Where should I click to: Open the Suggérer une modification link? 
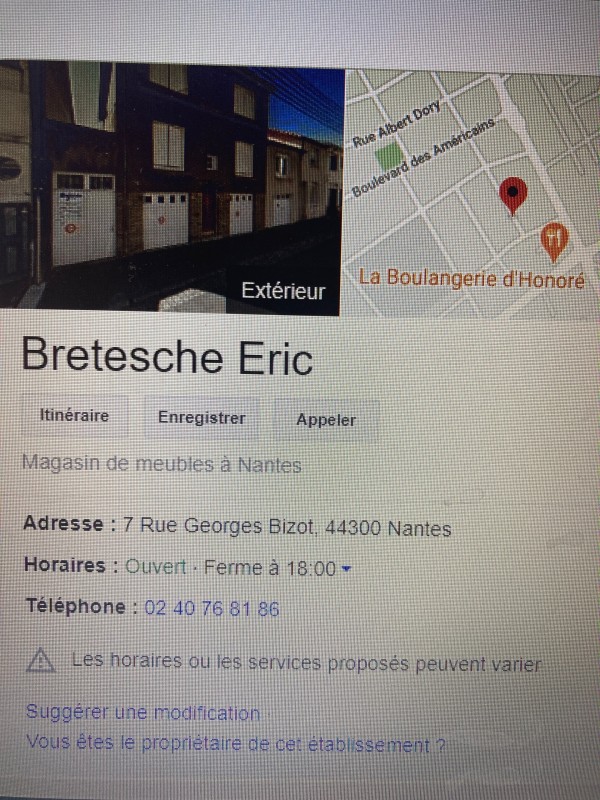(142, 713)
